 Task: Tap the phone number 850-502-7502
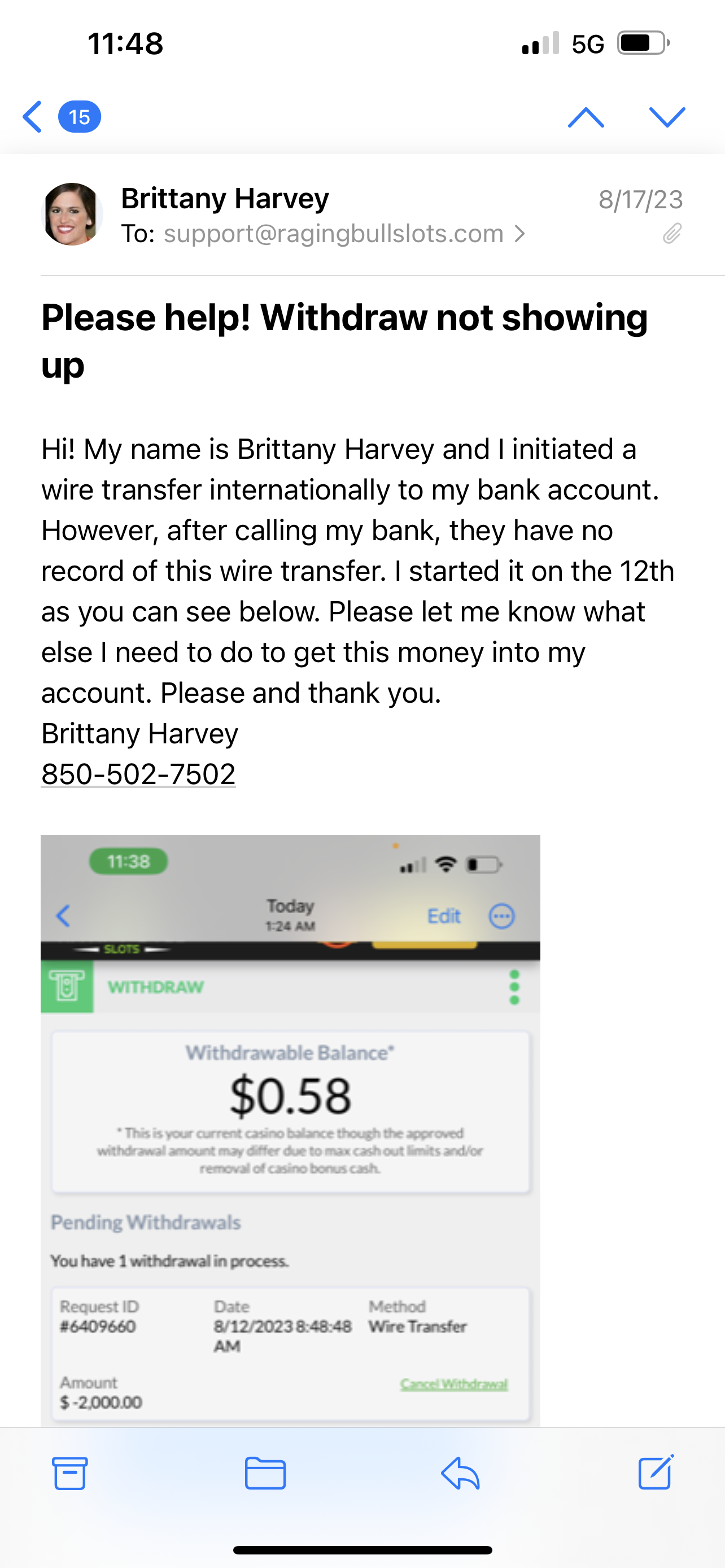coord(138,774)
